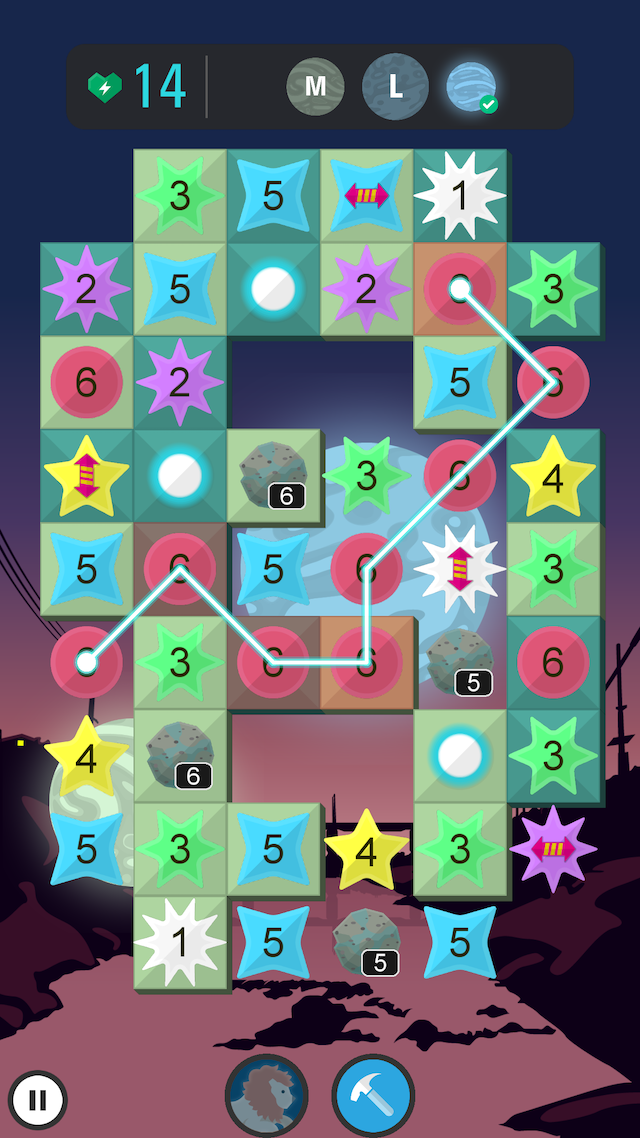Image resolution: width=640 pixels, height=1138 pixels.
Task: Tap the blue star with horizontal arrow
Action: (x=366, y=196)
